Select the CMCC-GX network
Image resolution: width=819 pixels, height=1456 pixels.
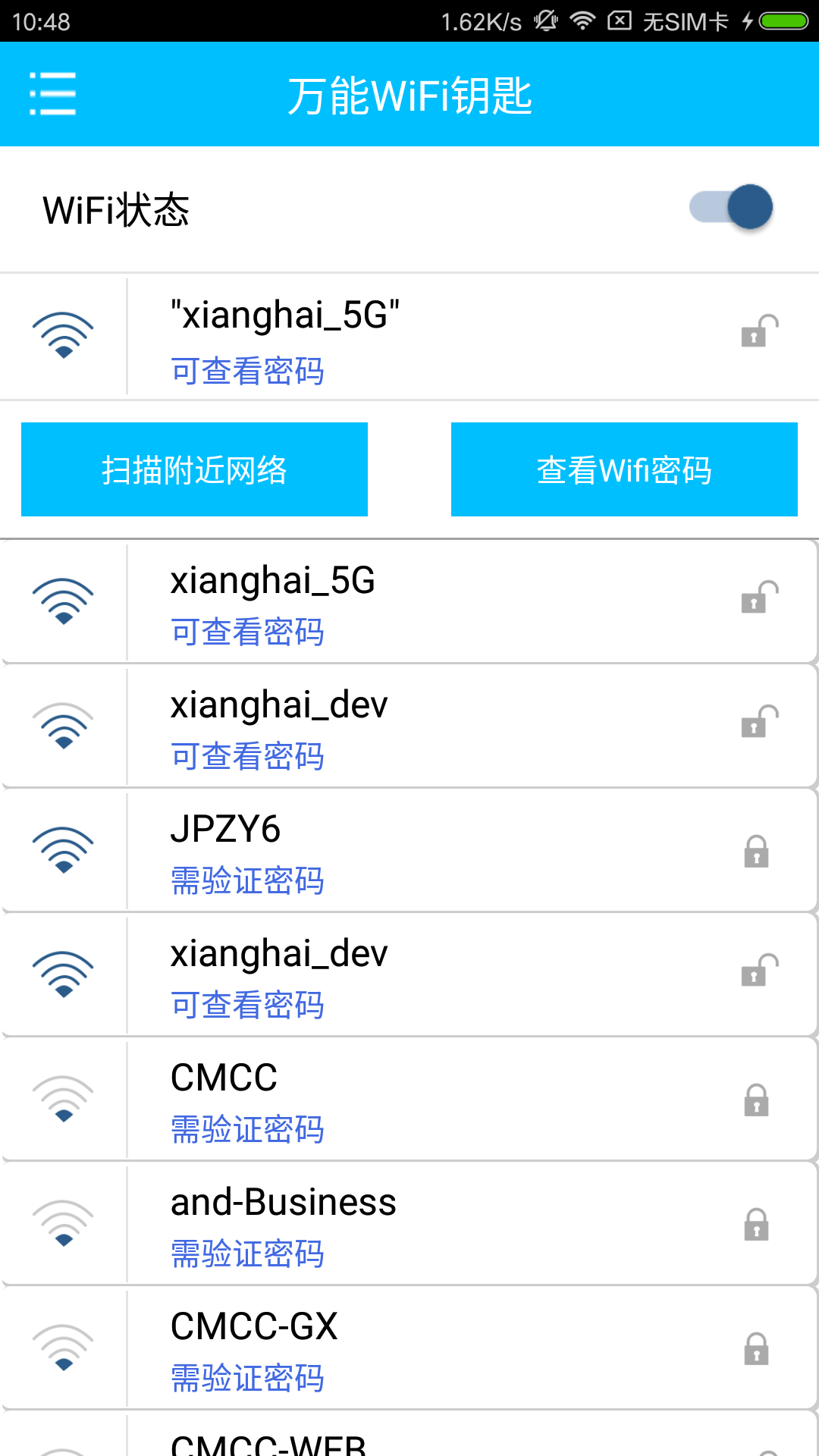click(x=409, y=1348)
